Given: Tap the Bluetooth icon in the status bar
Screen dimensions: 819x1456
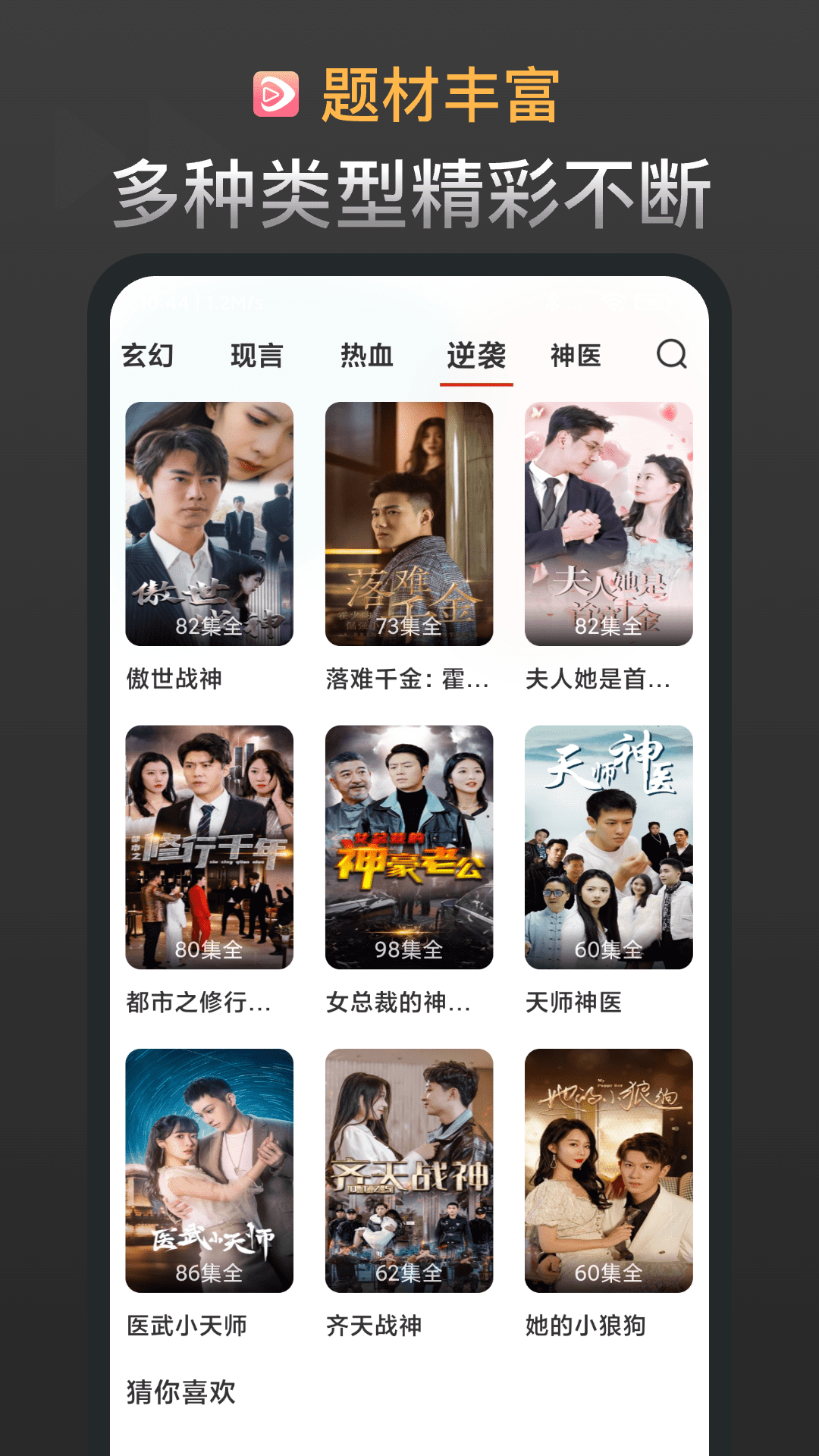Looking at the screenshot, I should tap(553, 302).
